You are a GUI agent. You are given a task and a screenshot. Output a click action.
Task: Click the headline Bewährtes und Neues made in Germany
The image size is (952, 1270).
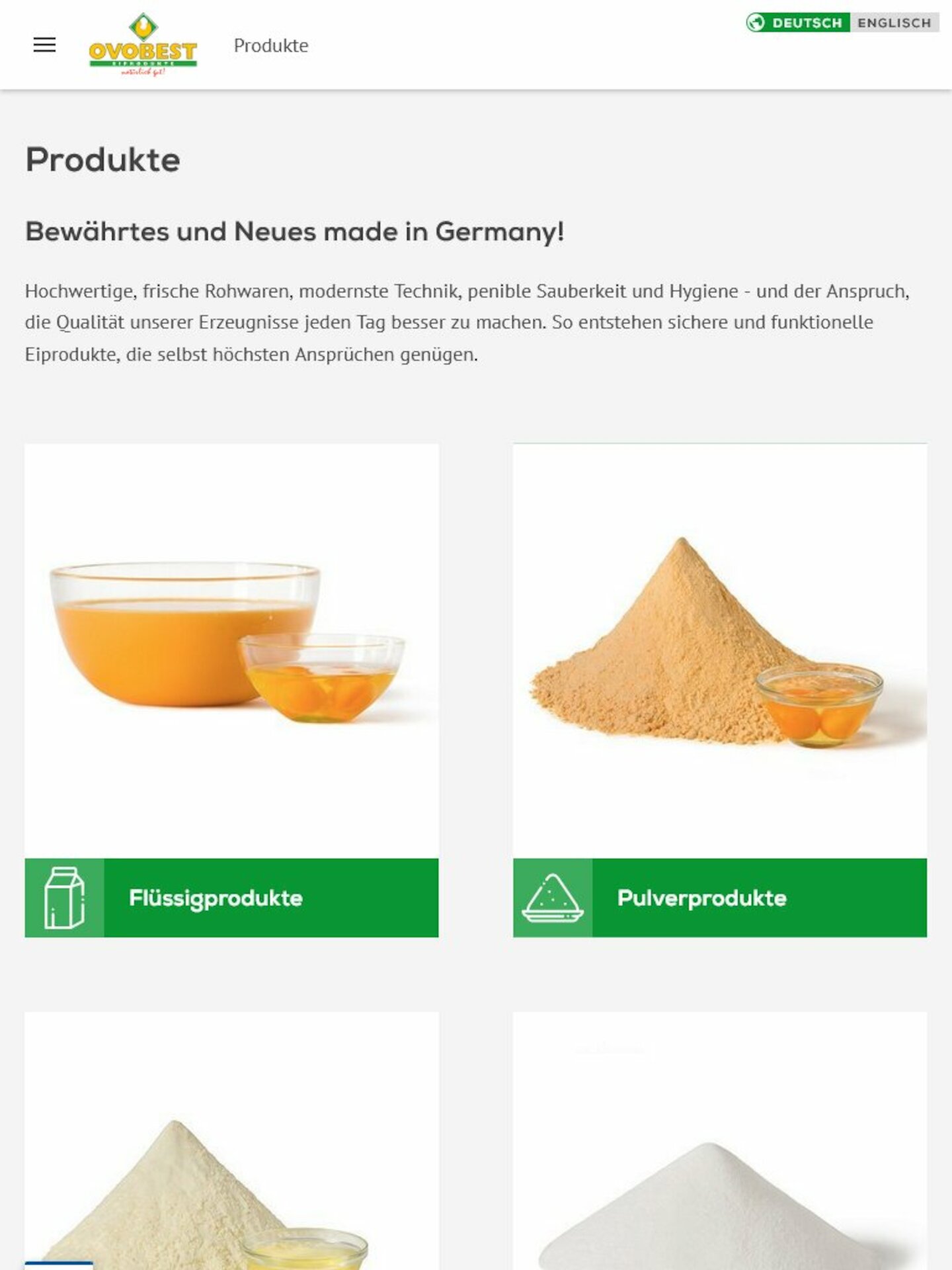pyautogui.click(x=294, y=231)
